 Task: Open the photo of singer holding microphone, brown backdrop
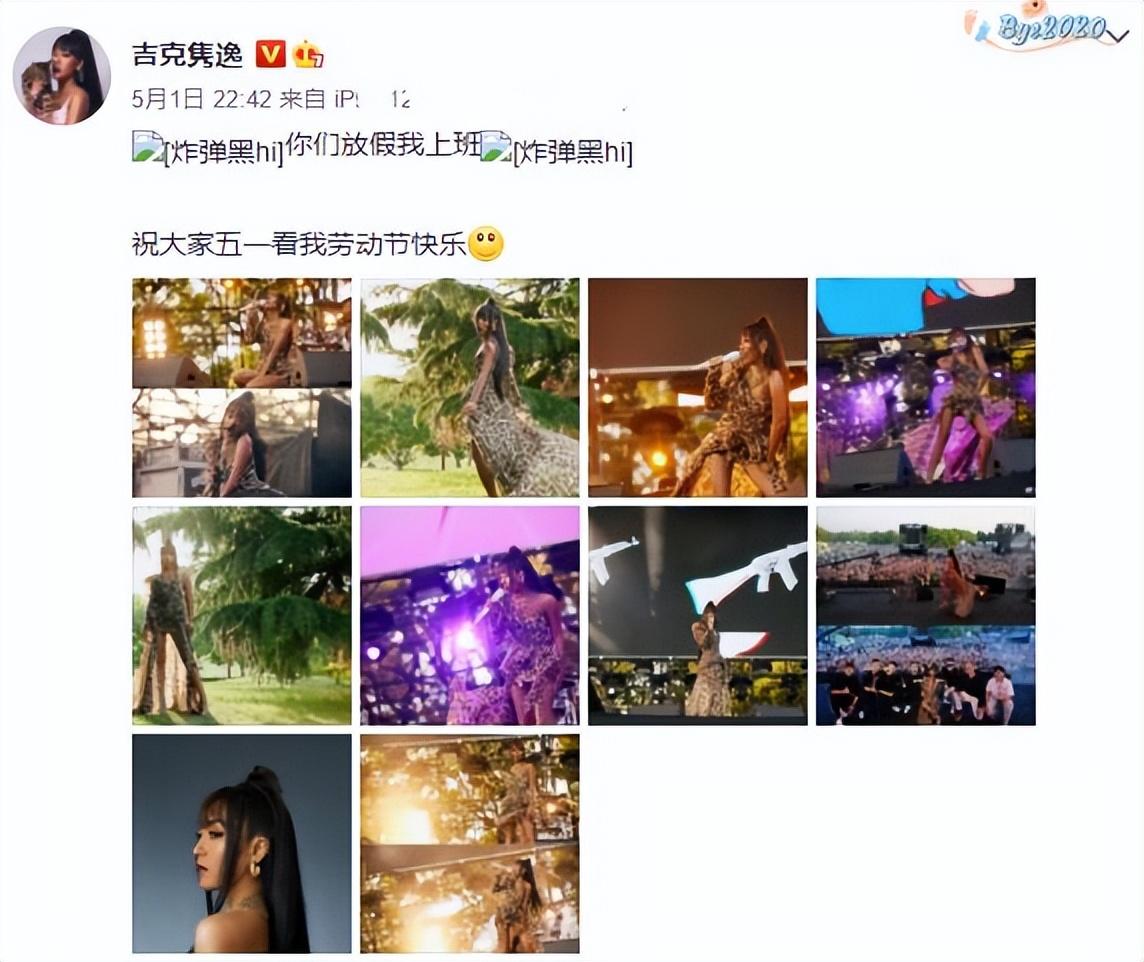[697, 387]
